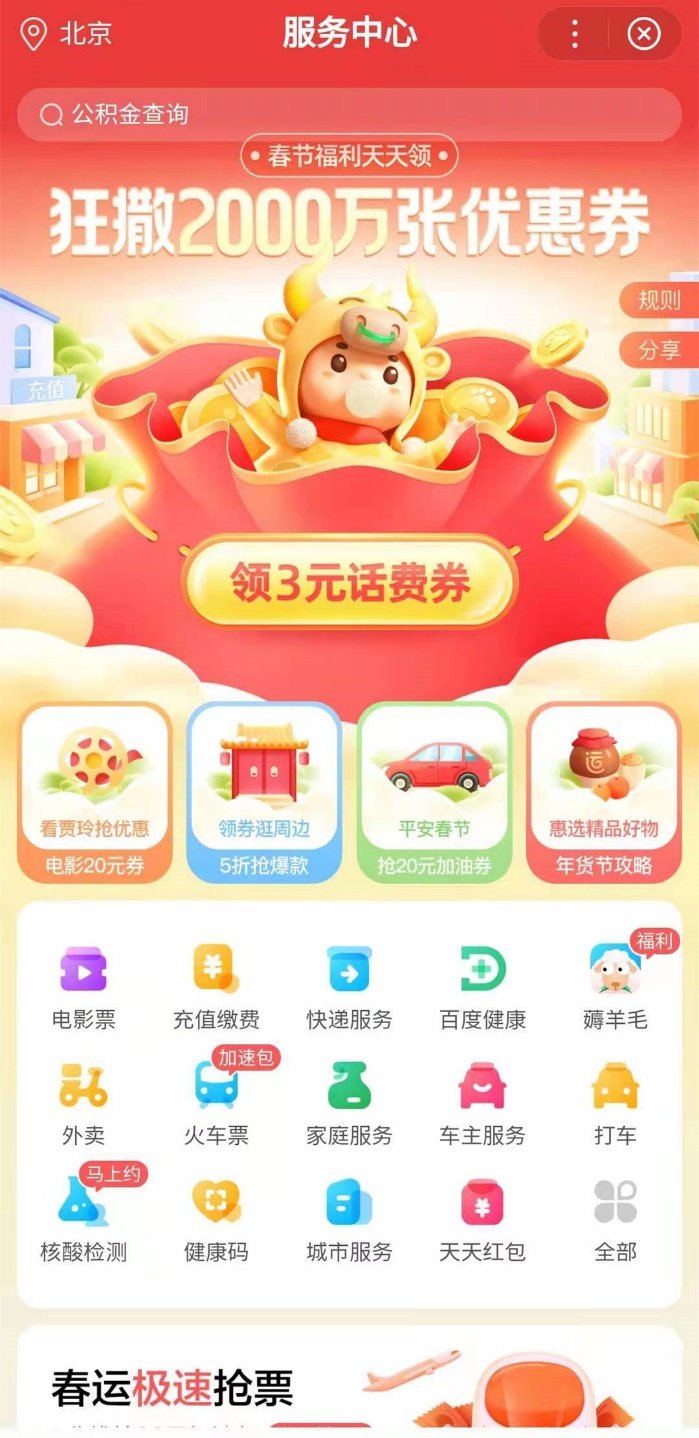Close the 服务中心 mini program

[643, 34]
